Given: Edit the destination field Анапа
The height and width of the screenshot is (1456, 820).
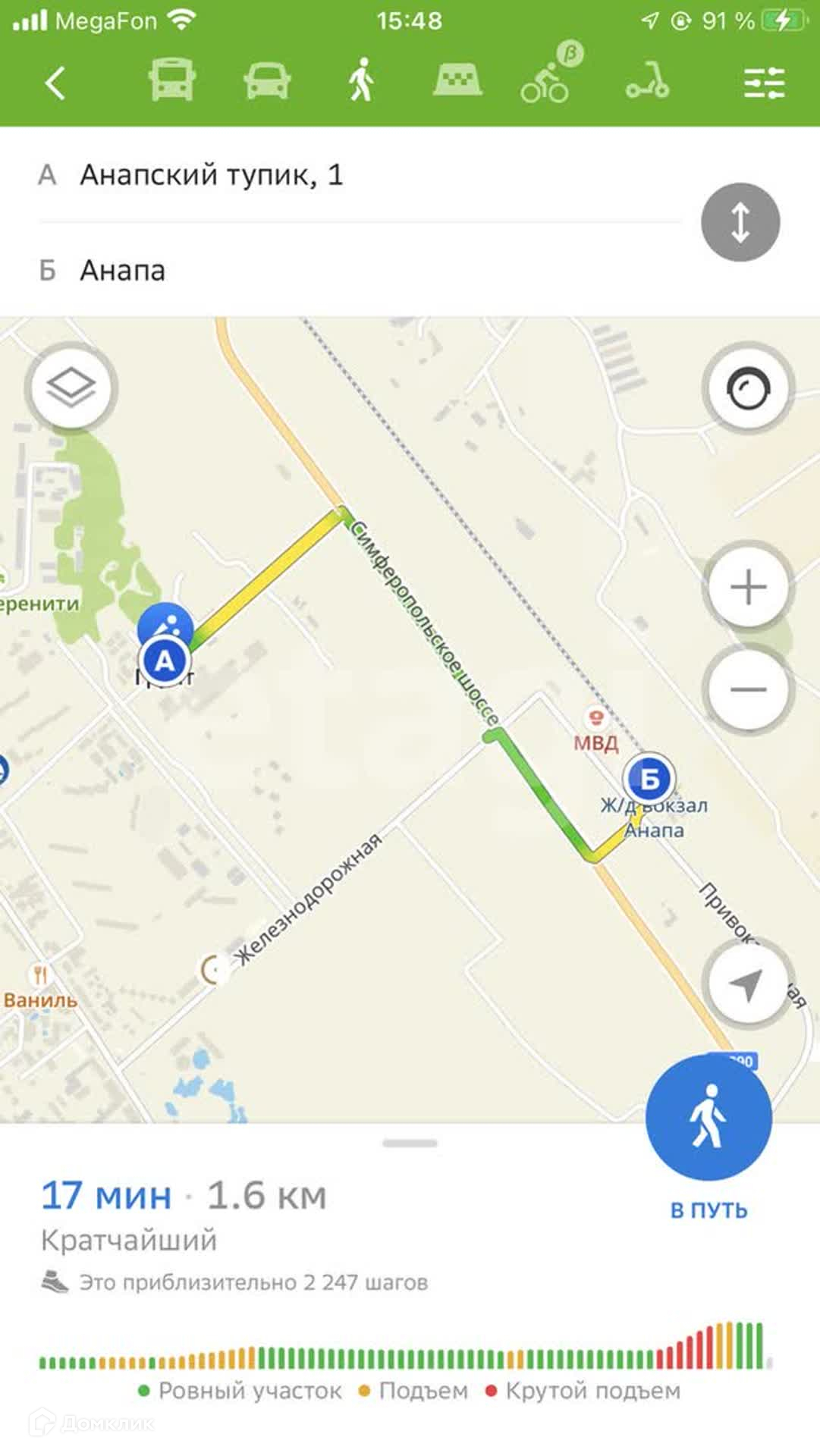Looking at the screenshot, I should (303, 270).
